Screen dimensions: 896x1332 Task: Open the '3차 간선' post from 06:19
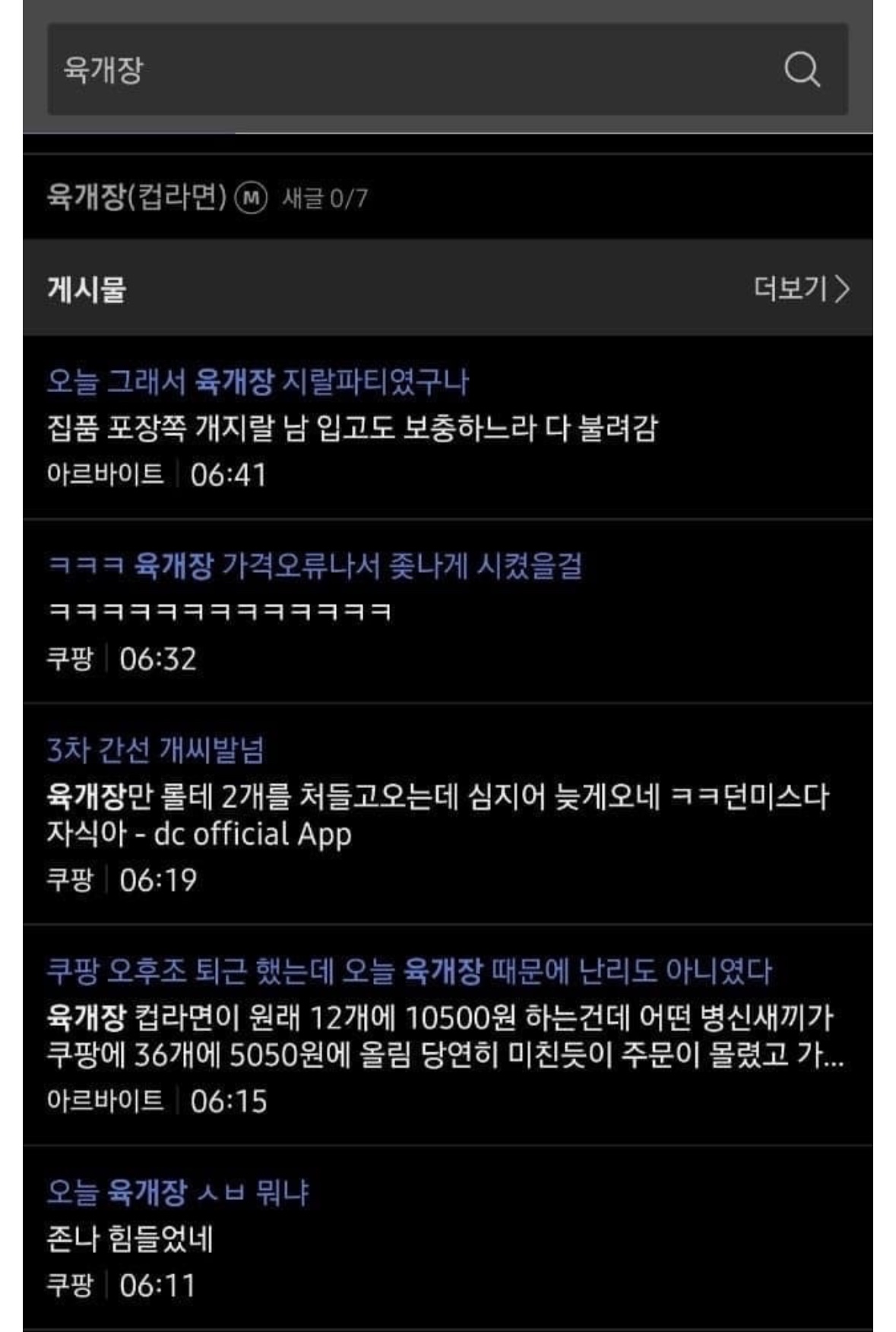(156, 750)
